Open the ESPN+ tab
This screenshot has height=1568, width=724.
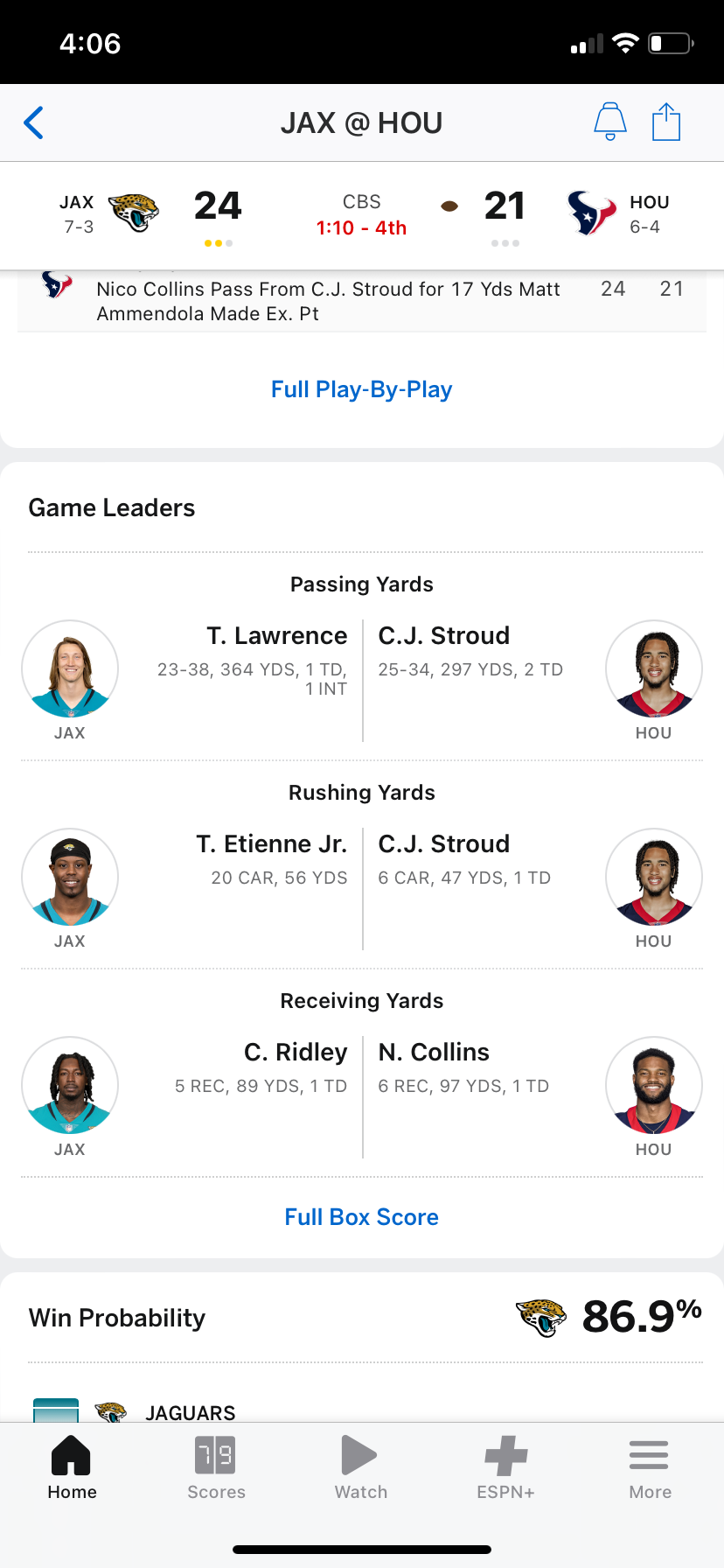(505, 1467)
